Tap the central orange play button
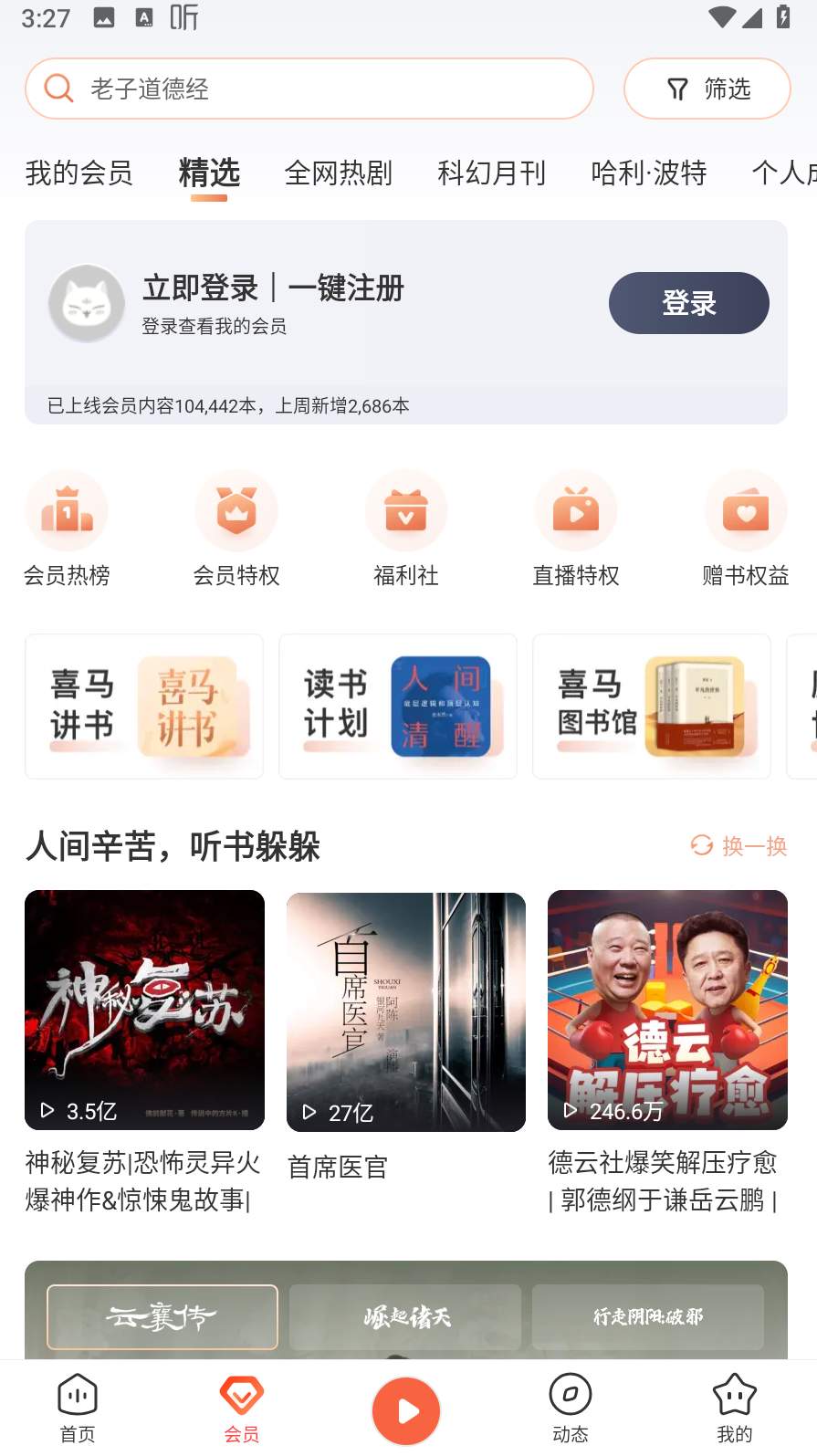This screenshot has width=817, height=1456. (x=406, y=1409)
